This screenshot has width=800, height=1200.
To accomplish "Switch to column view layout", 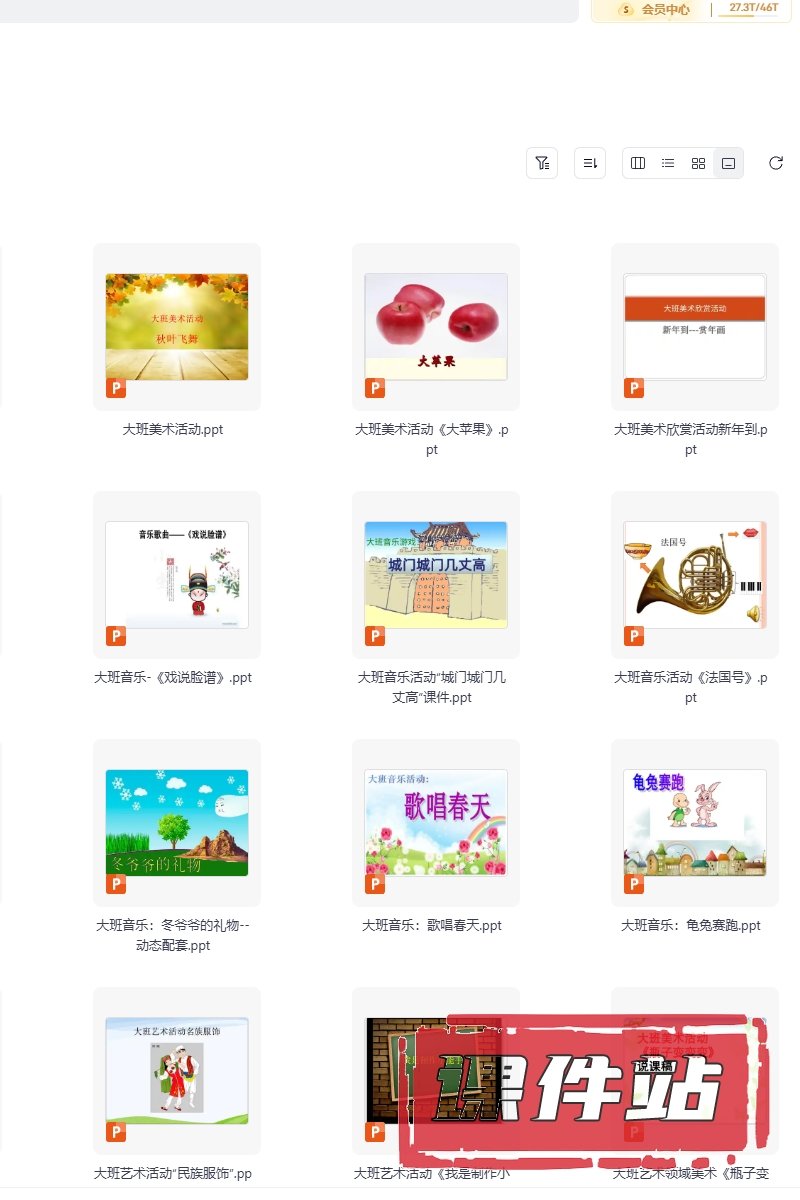I will pyautogui.click(x=638, y=163).
